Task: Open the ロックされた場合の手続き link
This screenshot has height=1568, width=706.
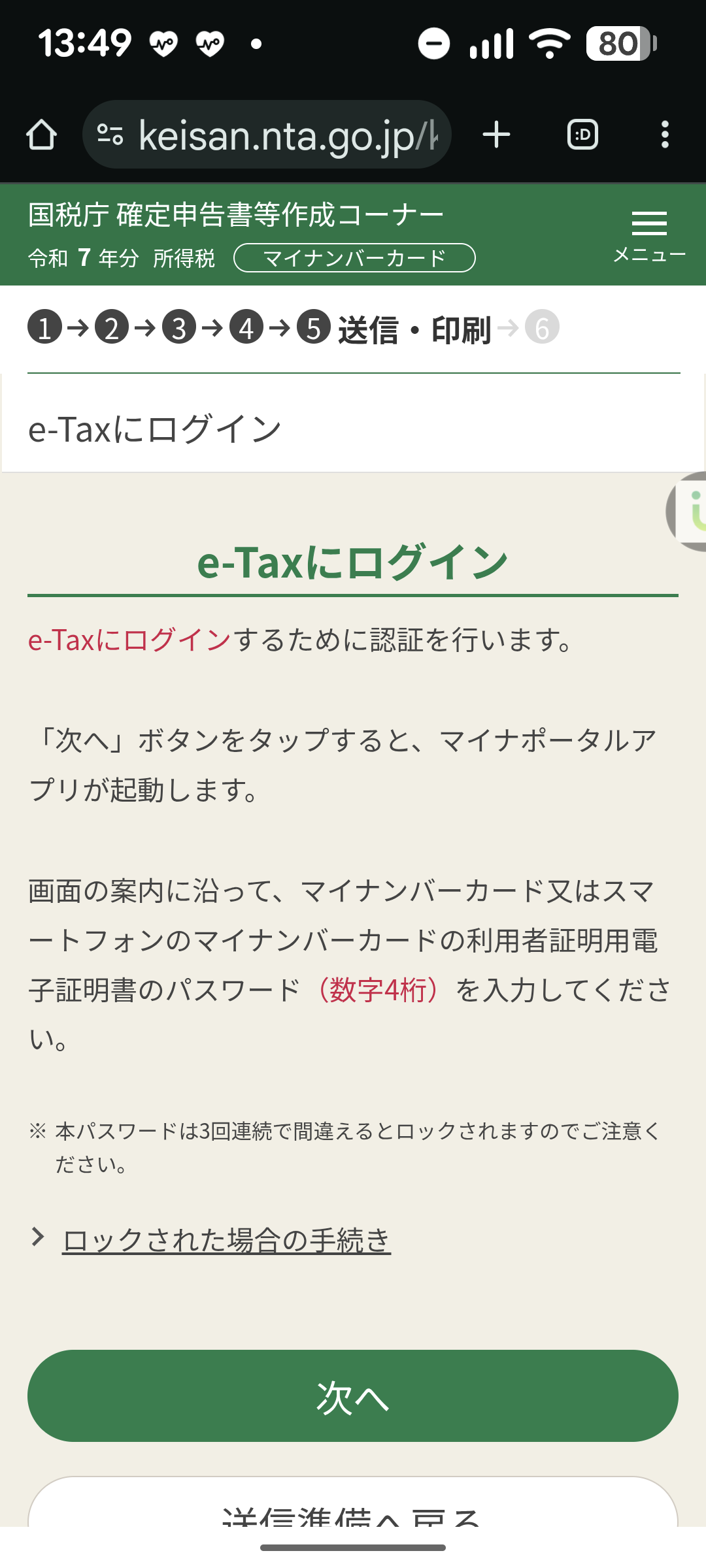Action: pyautogui.click(x=226, y=1240)
